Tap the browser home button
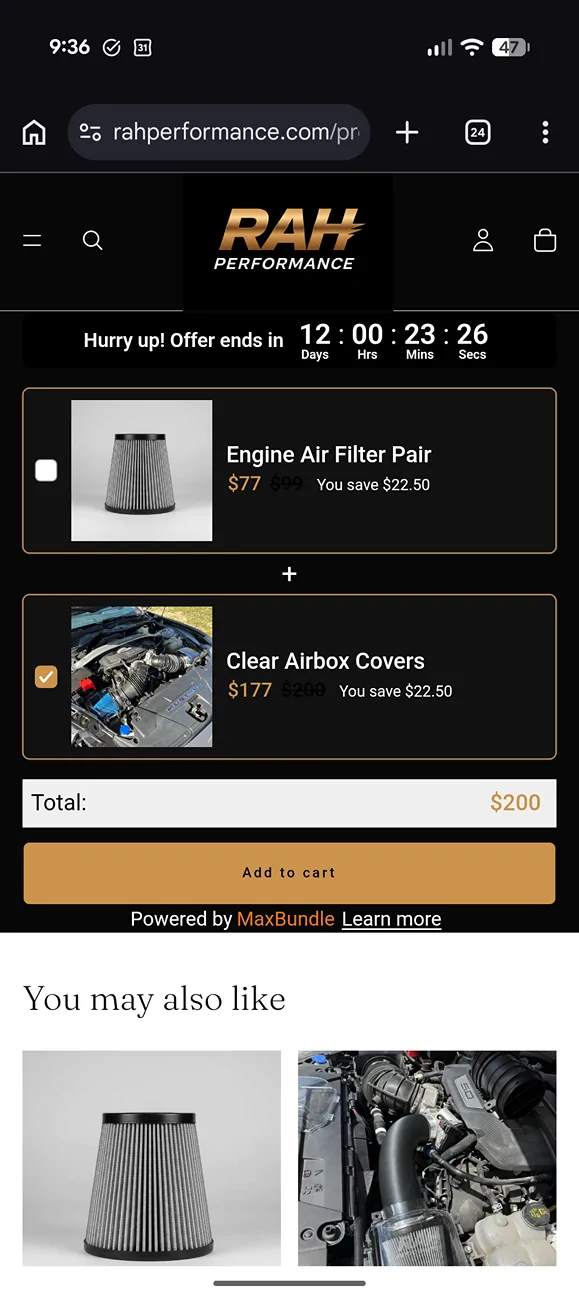The height and width of the screenshot is (1300, 579). click(x=34, y=132)
